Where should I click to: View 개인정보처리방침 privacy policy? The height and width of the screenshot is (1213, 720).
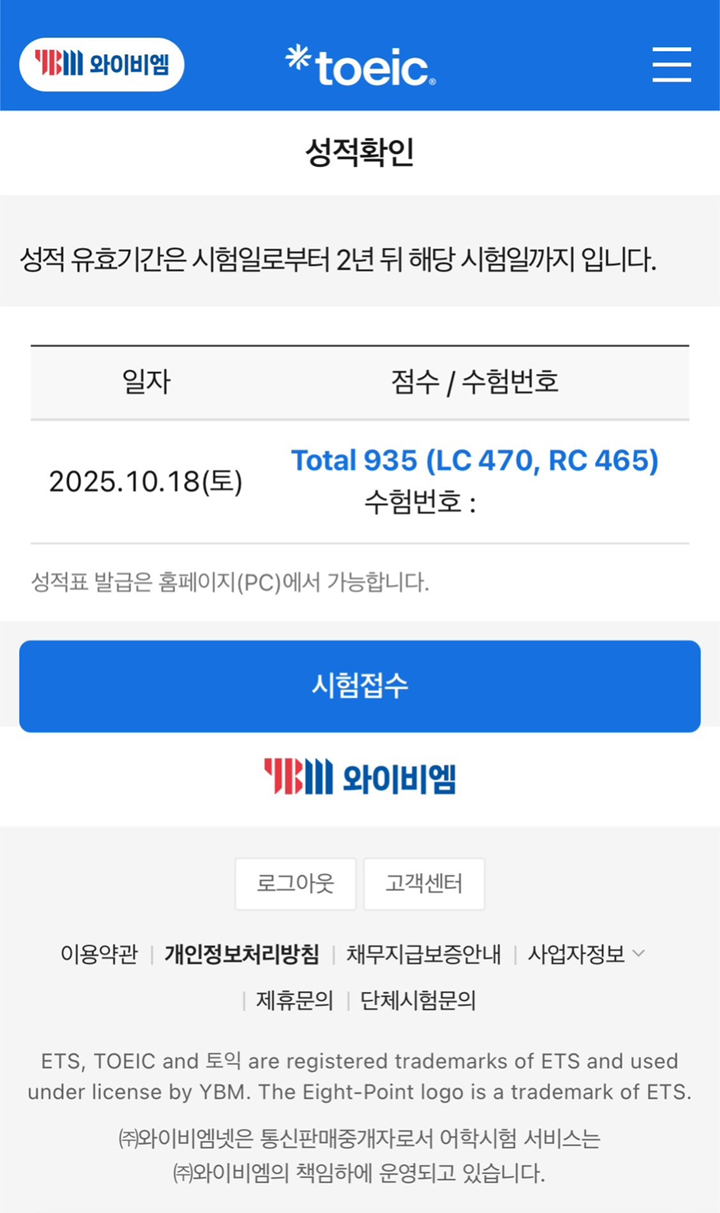pos(242,954)
